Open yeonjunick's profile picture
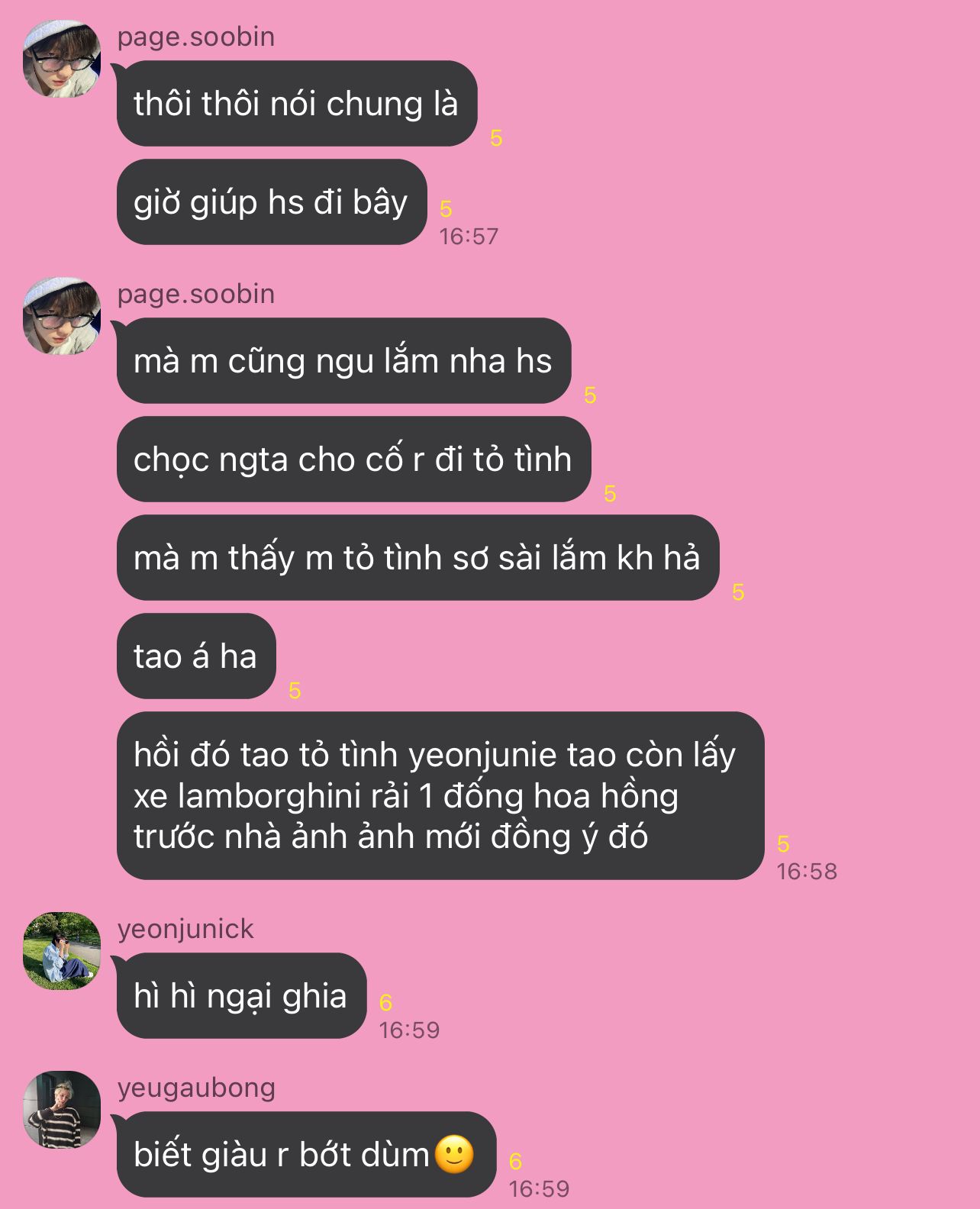This screenshot has height=1209, width=980. 62,951
